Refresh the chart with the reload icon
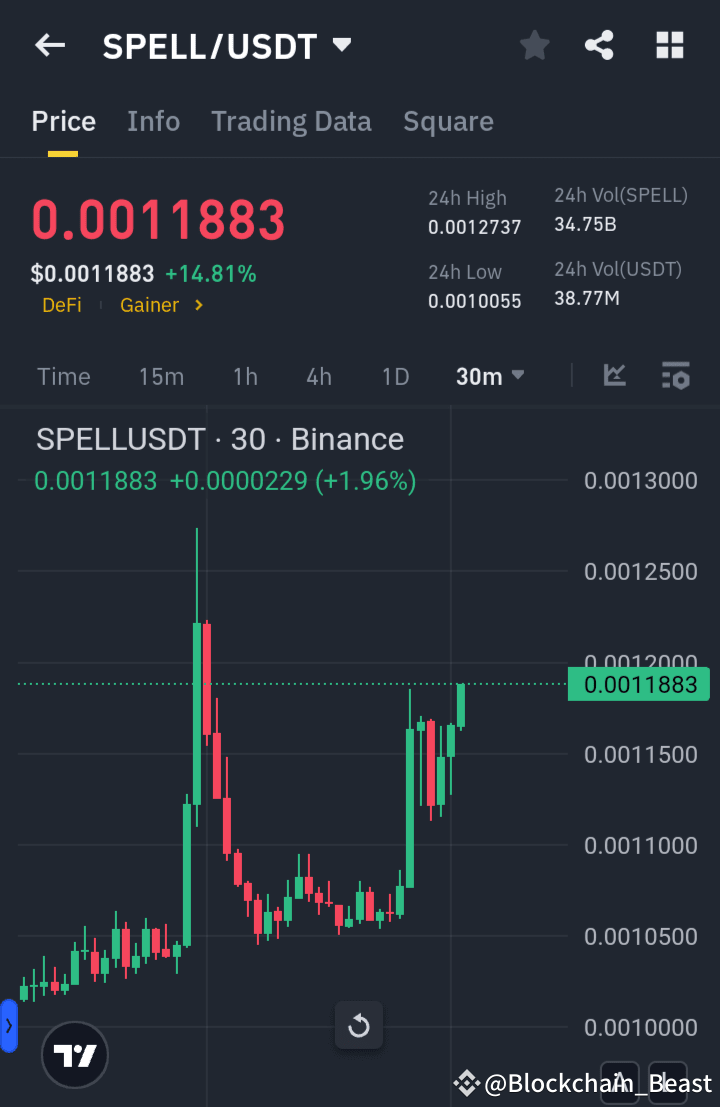Image resolution: width=720 pixels, height=1107 pixels. click(x=358, y=1025)
